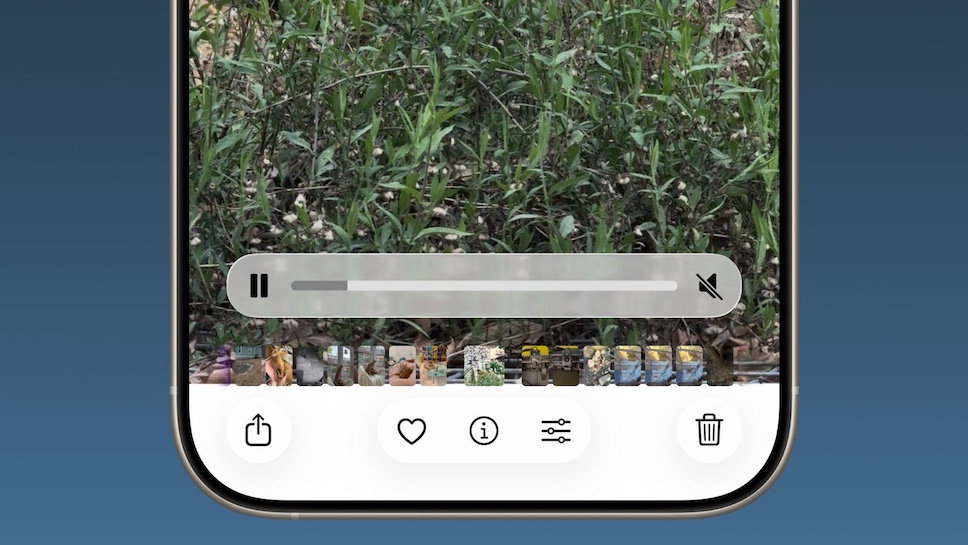
Task: Pause the playing video
Action: [x=259, y=286]
